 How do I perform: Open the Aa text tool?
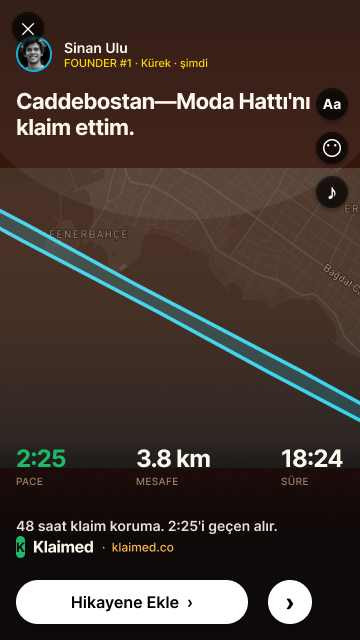click(332, 104)
